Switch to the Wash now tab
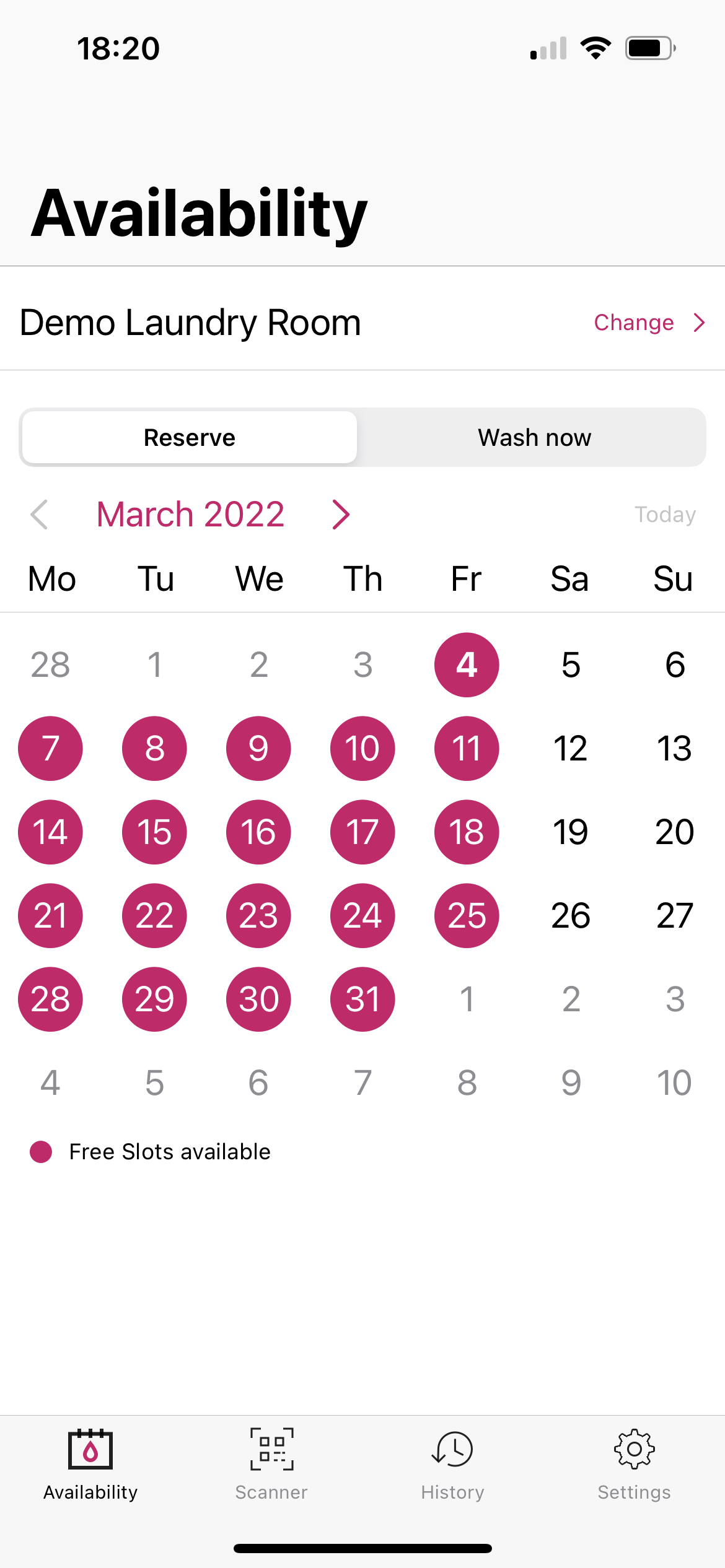 pos(534,437)
